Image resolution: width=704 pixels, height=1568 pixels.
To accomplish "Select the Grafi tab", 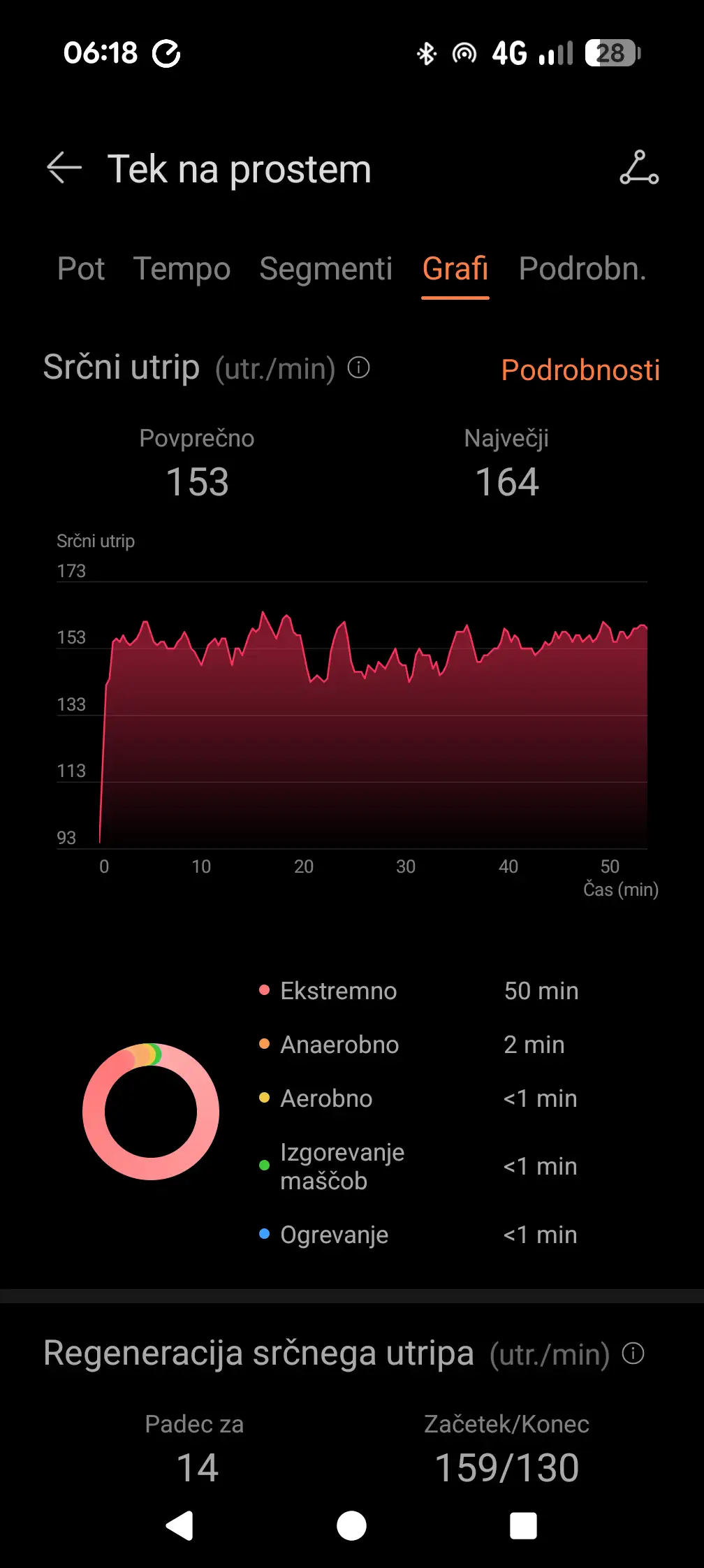I will pyautogui.click(x=455, y=269).
